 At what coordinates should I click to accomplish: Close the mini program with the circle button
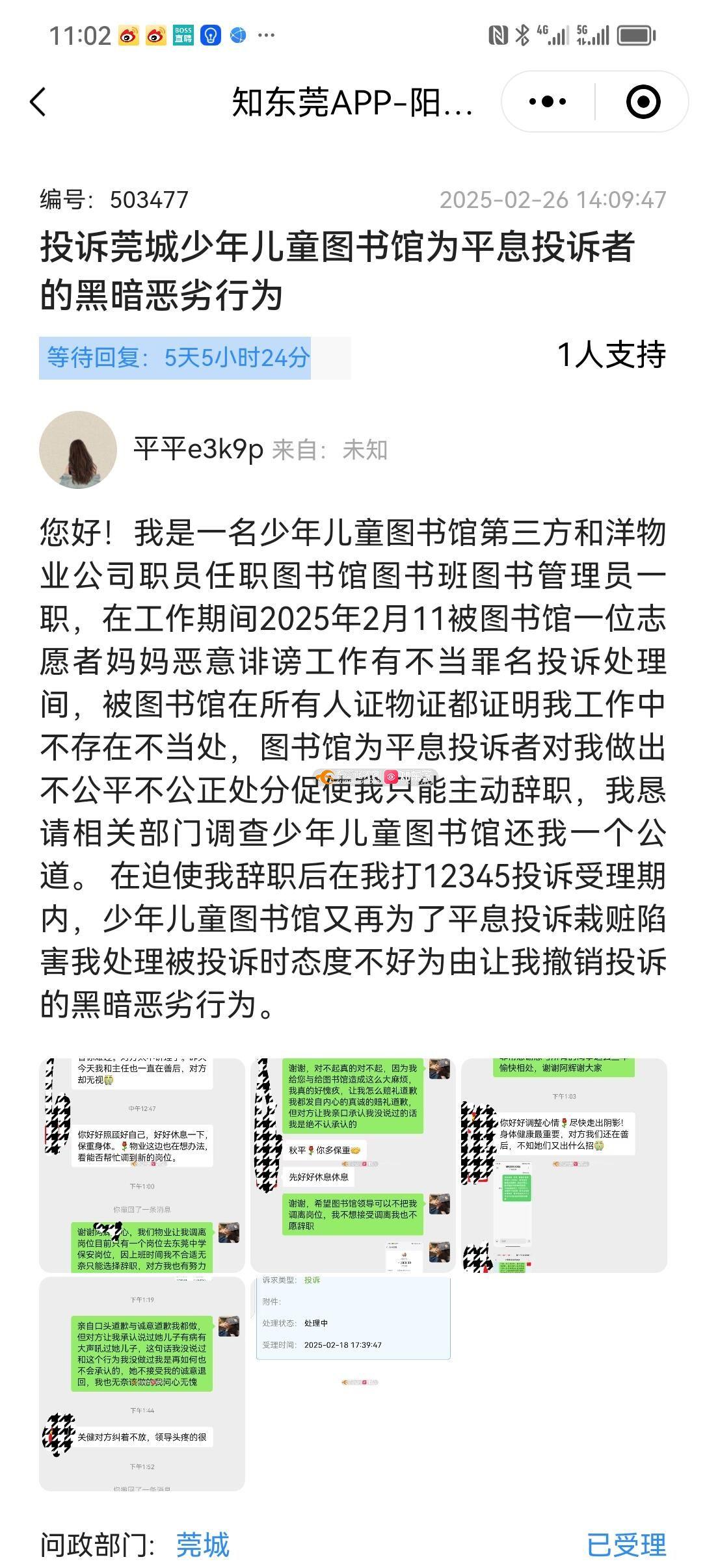(643, 102)
